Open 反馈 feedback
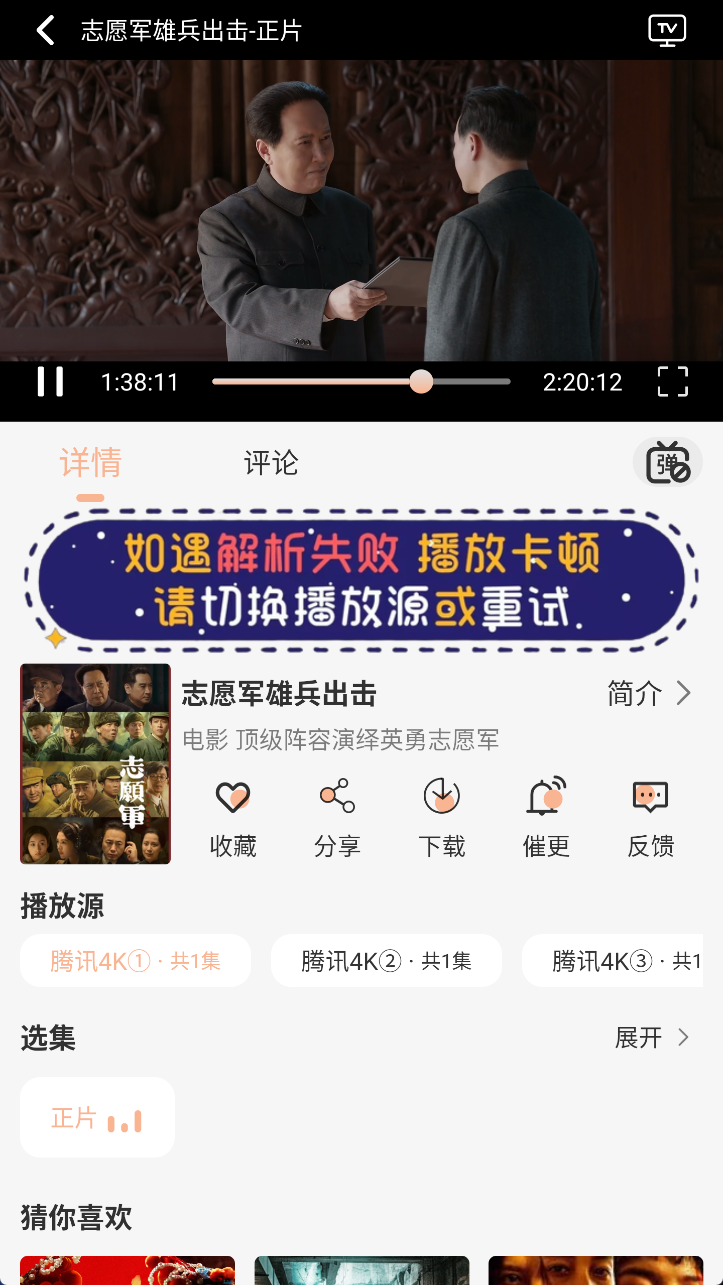Image resolution: width=723 pixels, height=1285 pixels. [x=650, y=817]
